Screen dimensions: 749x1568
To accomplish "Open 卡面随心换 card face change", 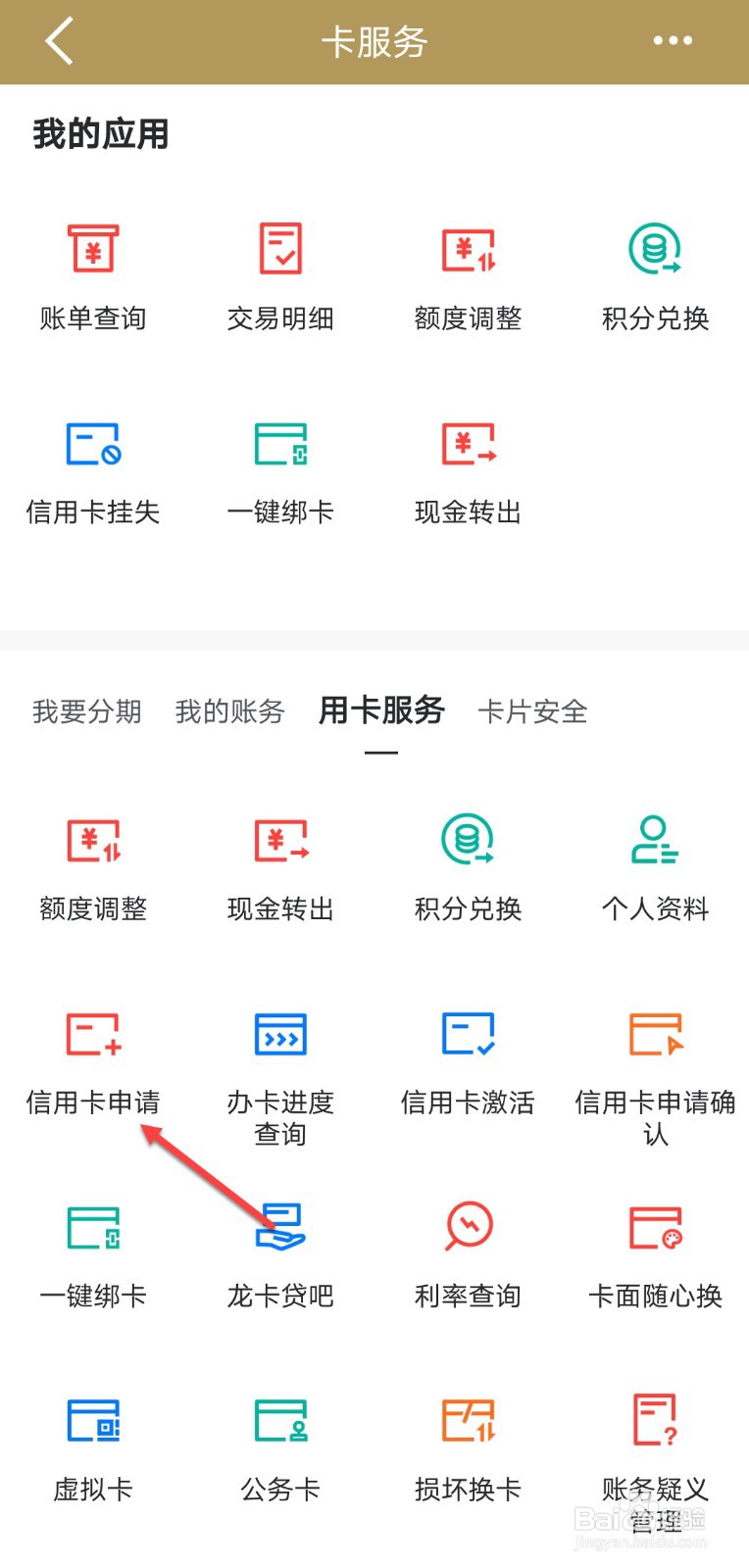I will pyautogui.click(x=655, y=1252).
